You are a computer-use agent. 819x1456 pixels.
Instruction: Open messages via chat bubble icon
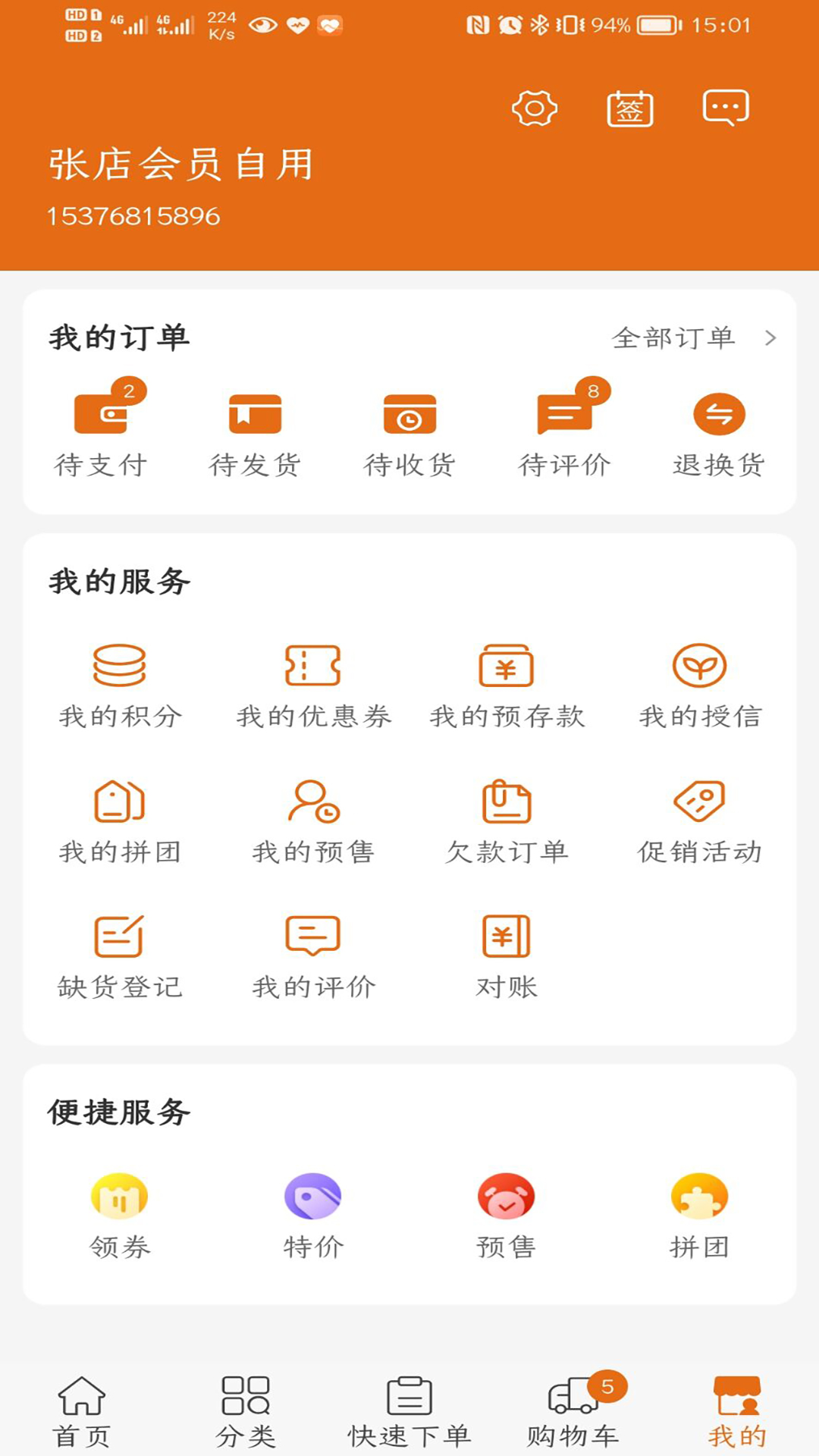point(725,108)
